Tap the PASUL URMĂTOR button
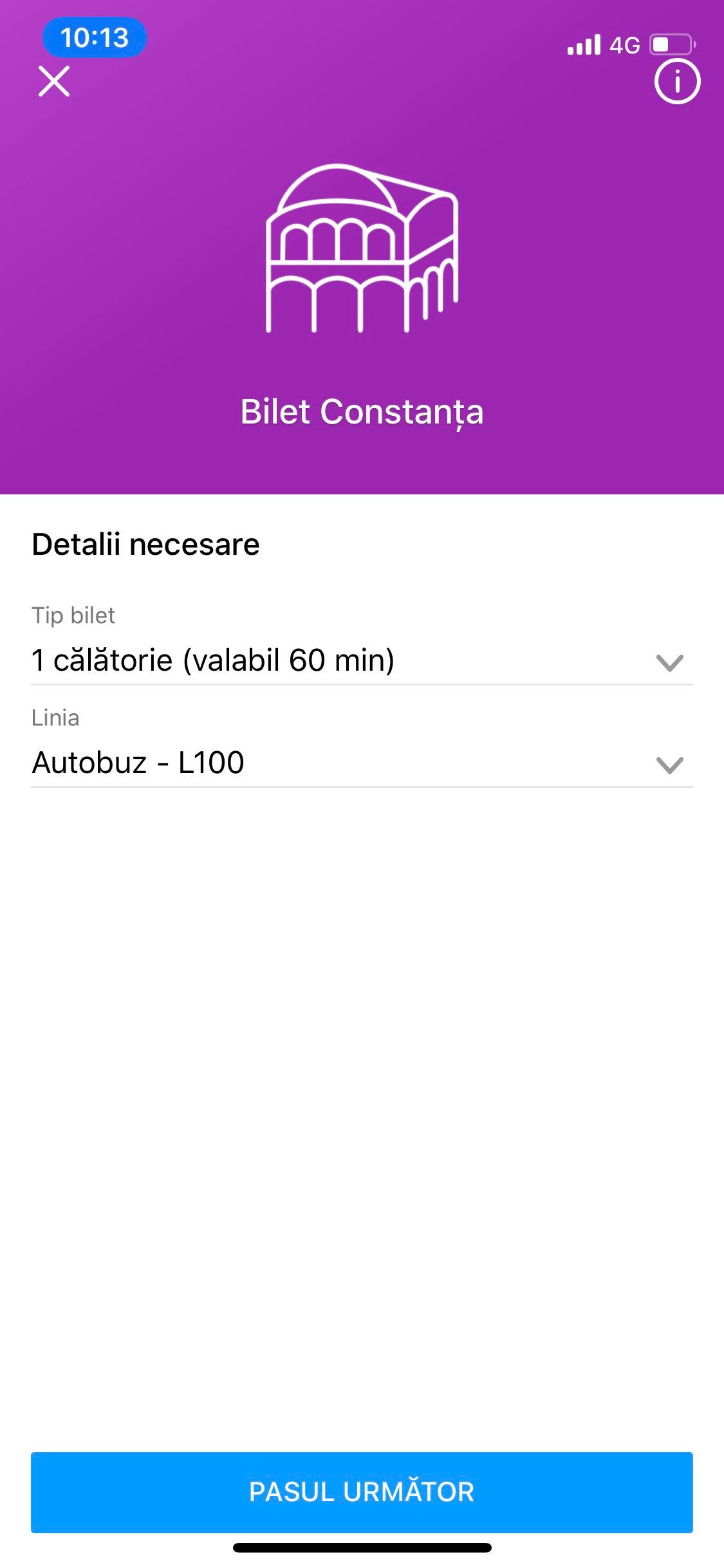This screenshot has width=724, height=1568. click(362, 1492)
